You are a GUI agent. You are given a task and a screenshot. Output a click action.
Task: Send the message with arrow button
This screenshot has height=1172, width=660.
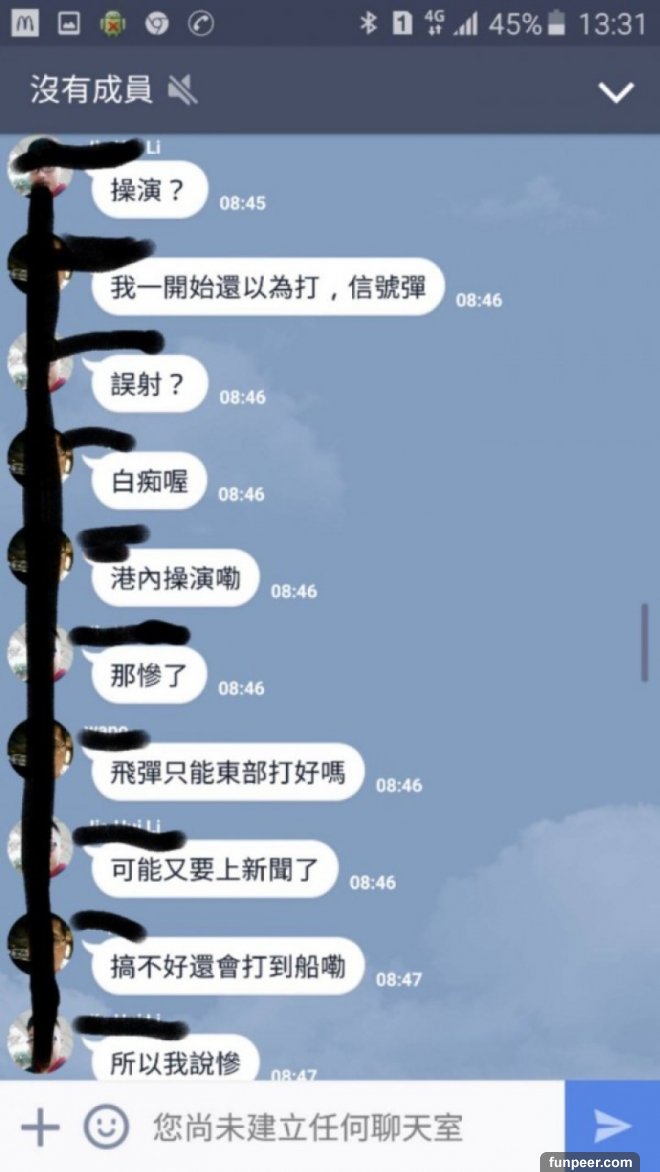tap(612, 1126)
